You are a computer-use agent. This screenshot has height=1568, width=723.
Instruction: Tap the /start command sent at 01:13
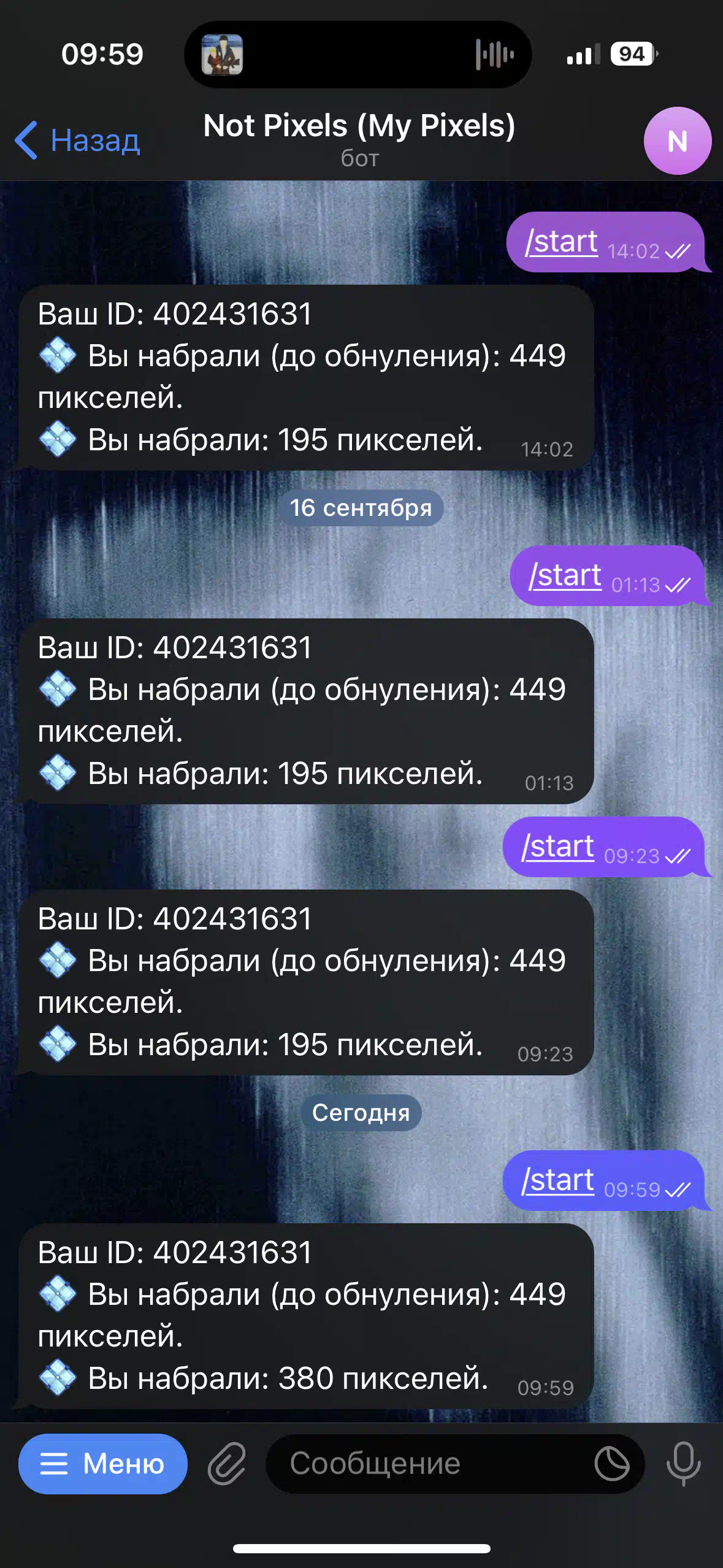pos(565,575)
